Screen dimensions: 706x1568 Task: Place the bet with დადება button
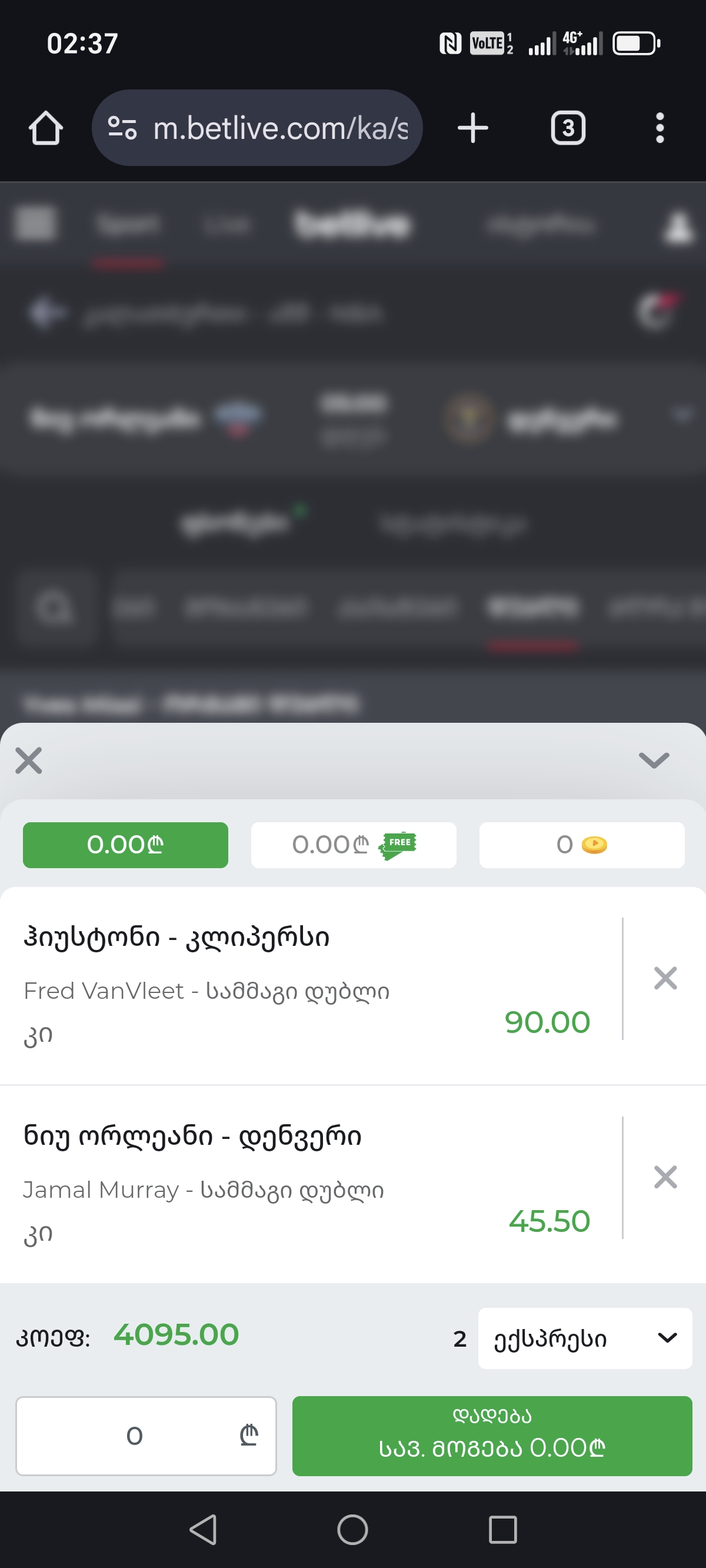tap(492, 1436)
